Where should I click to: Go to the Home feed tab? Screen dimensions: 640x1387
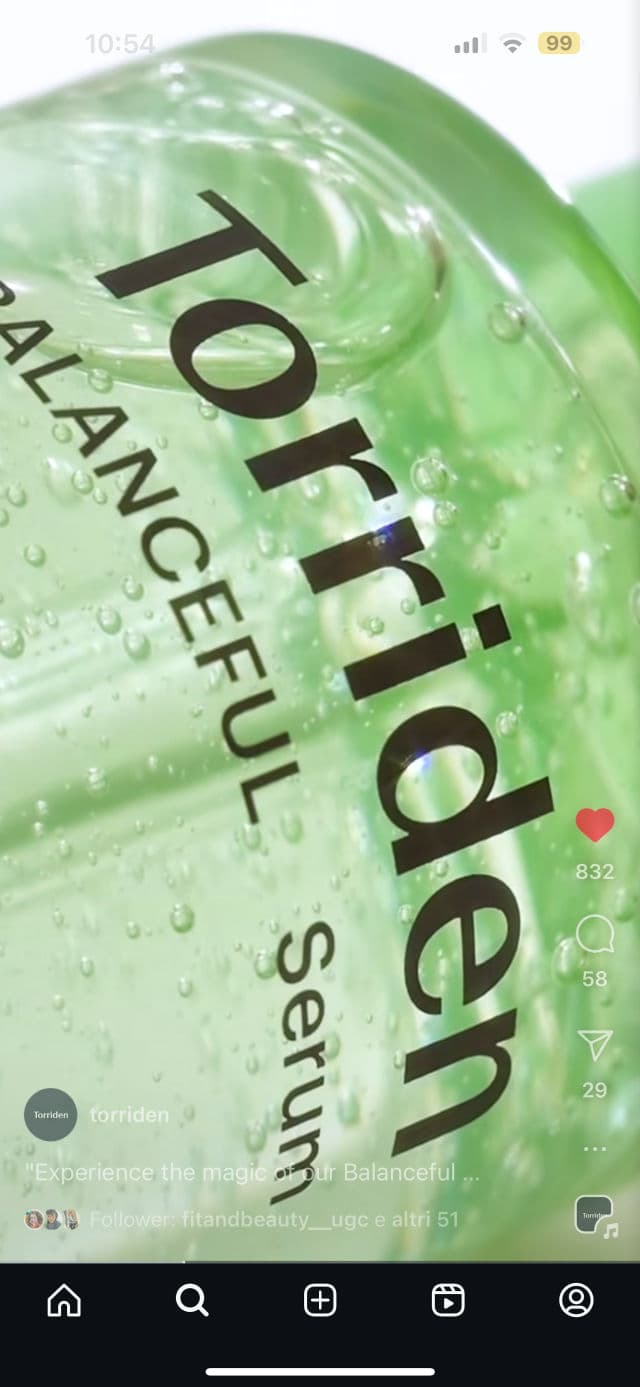(64, 1300)
